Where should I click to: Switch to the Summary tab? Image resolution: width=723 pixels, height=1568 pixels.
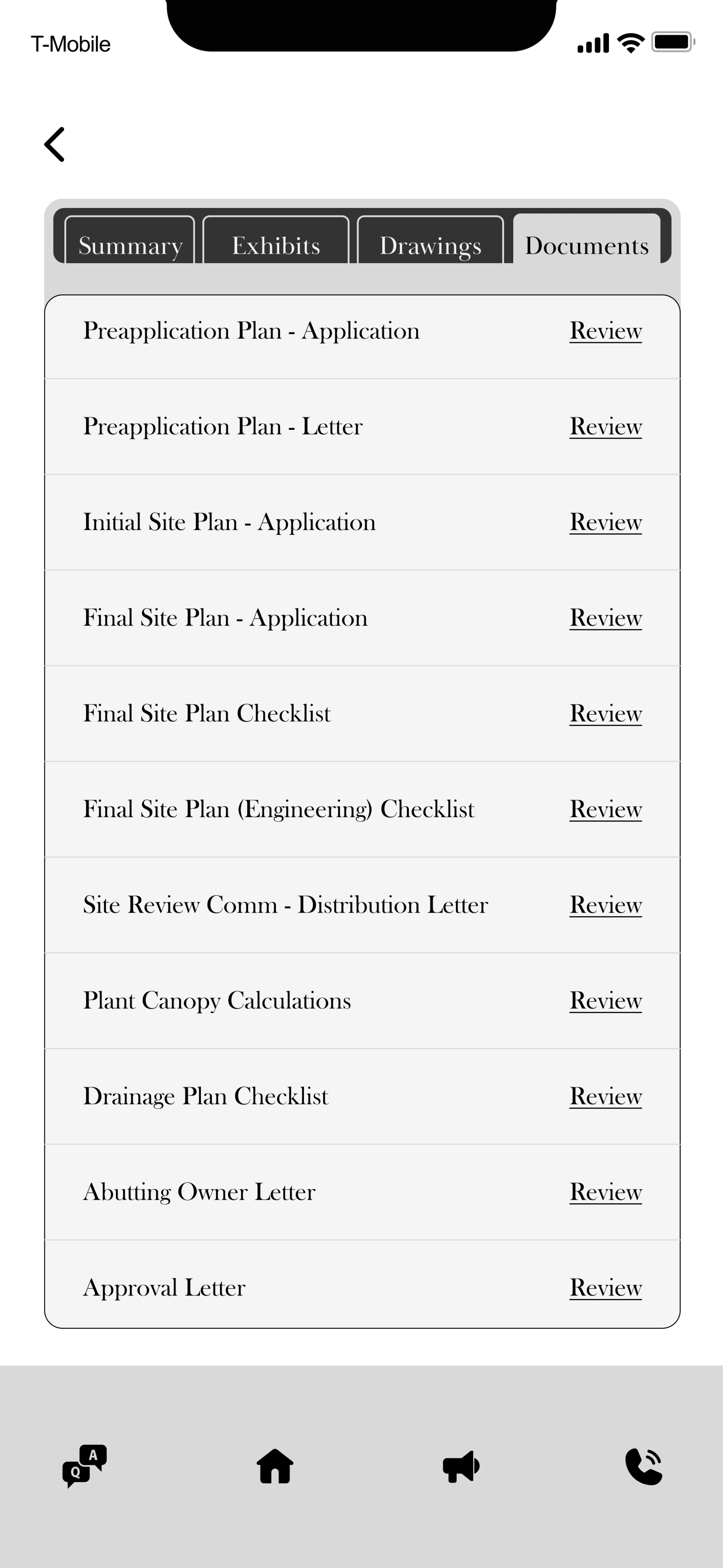(x=130, y=240)
